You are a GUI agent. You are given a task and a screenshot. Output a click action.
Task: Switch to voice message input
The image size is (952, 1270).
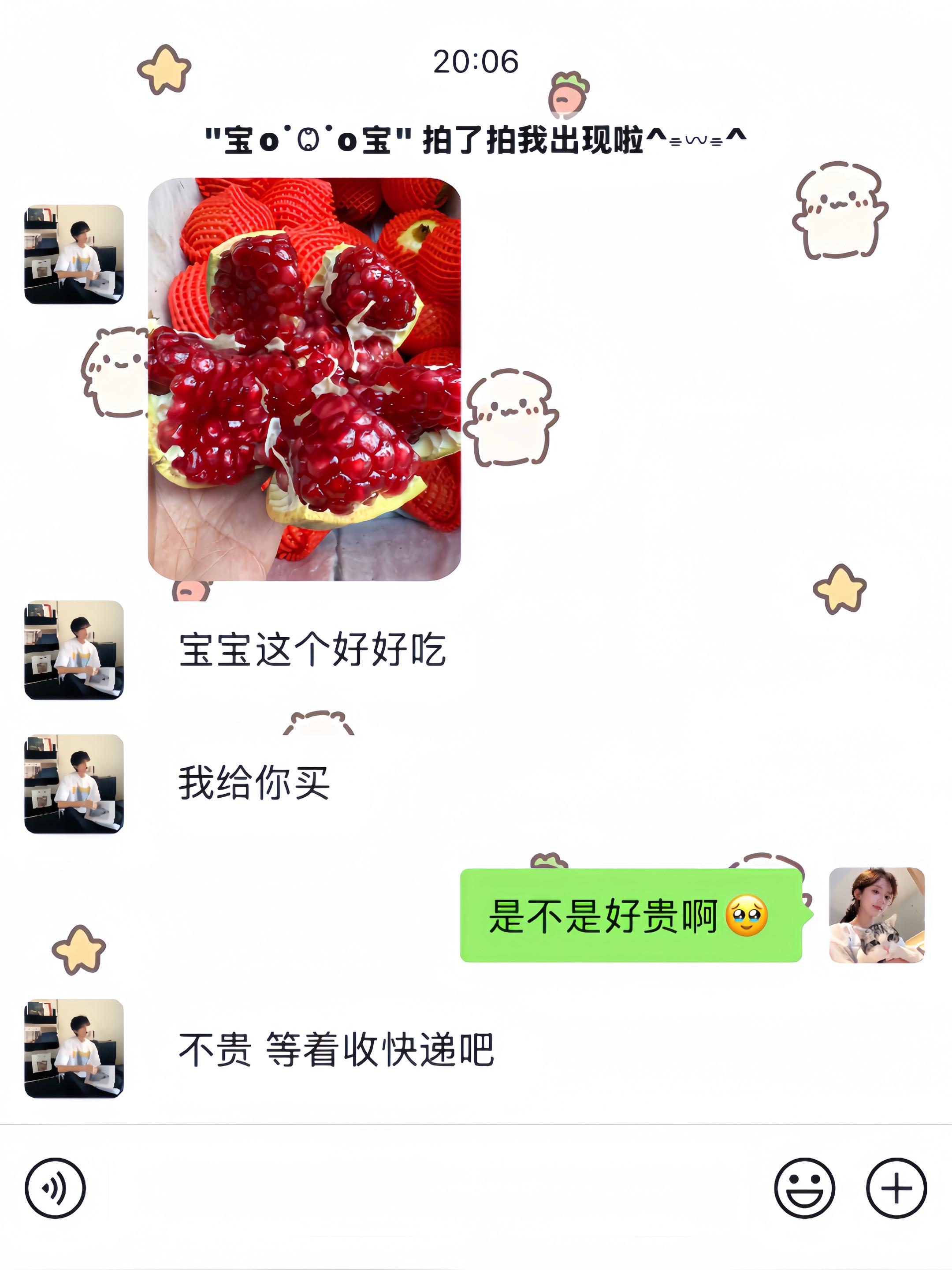[55, 1188]
